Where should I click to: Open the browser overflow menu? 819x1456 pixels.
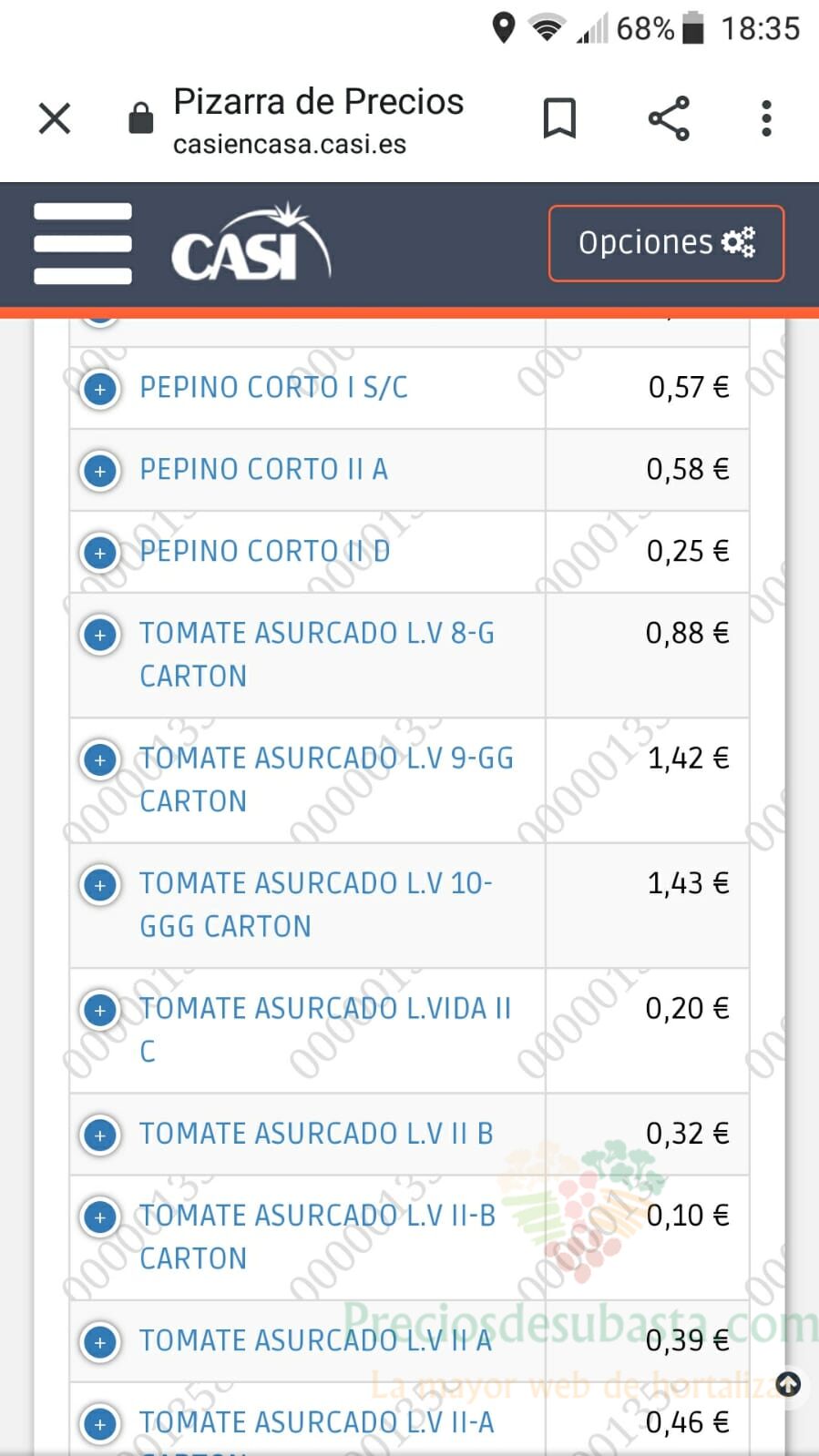coord(766,118)
